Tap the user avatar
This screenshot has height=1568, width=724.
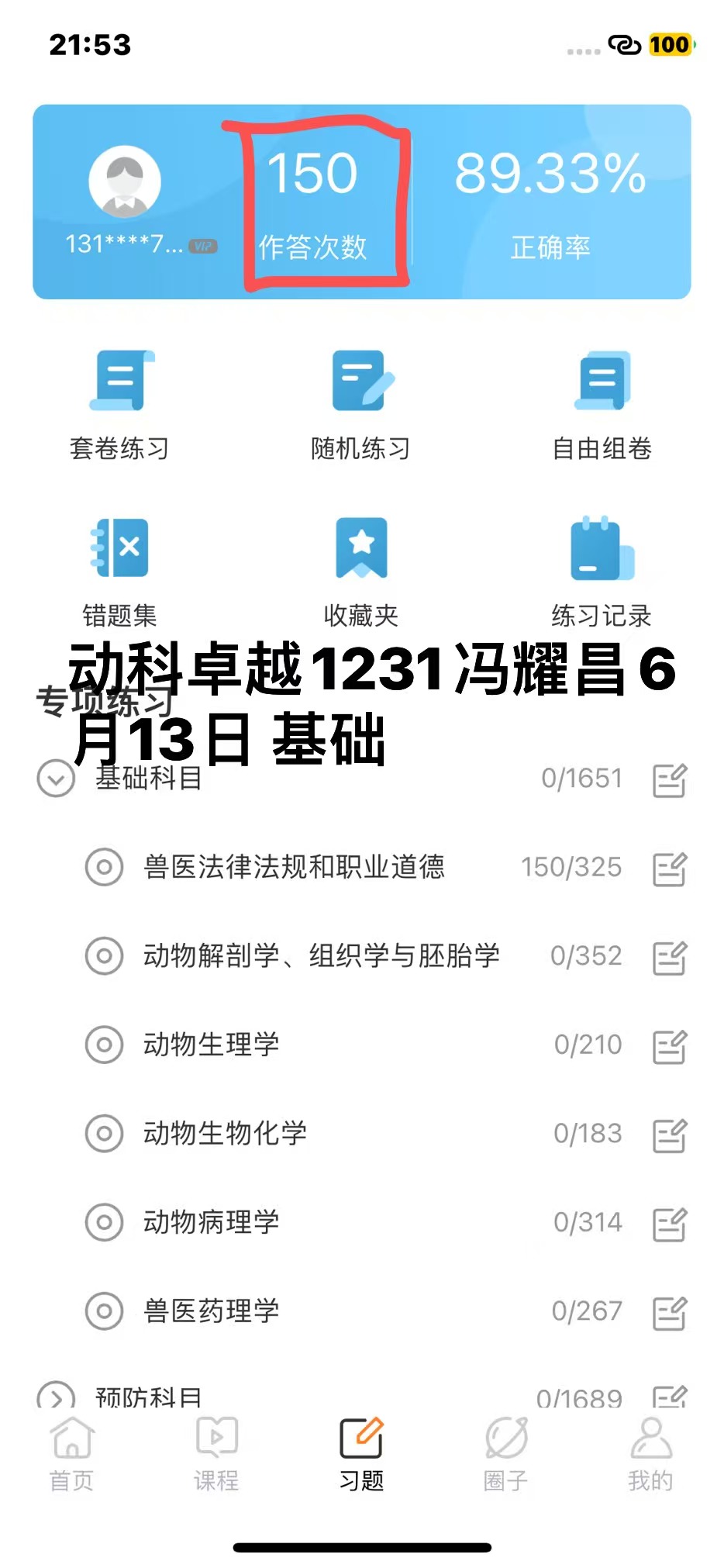tap(125, 182)
